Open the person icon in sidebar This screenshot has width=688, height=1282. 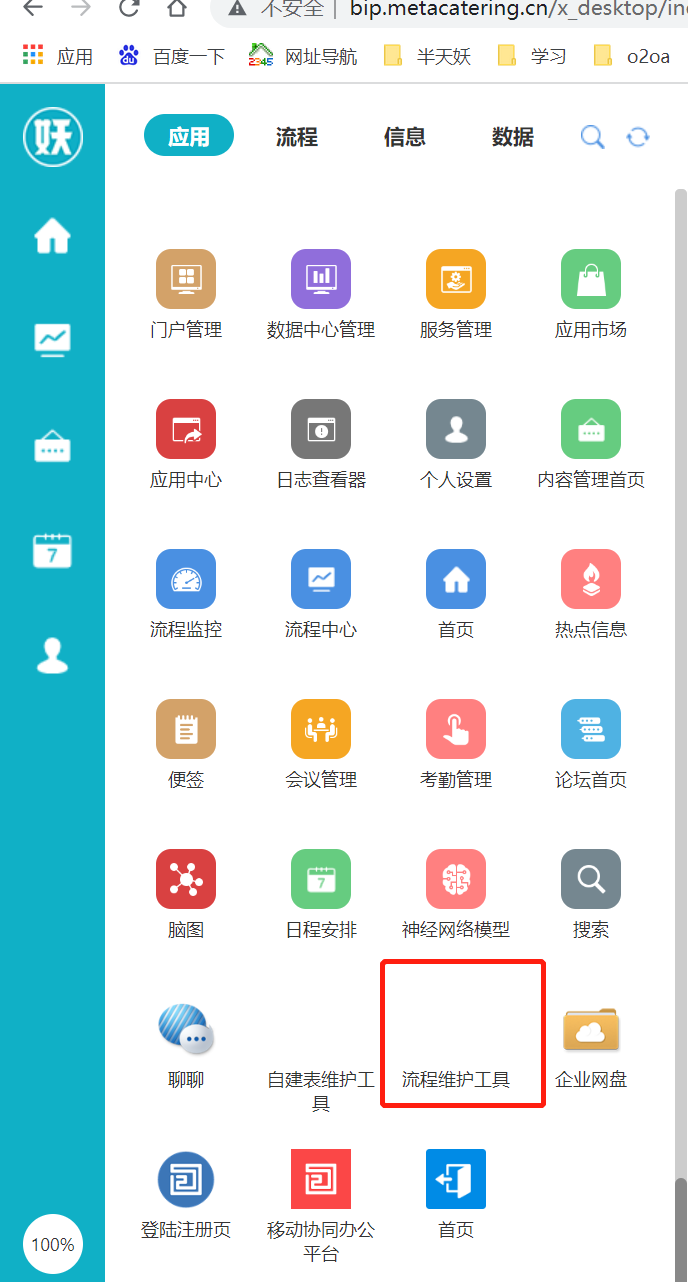[x=52, y=655]
